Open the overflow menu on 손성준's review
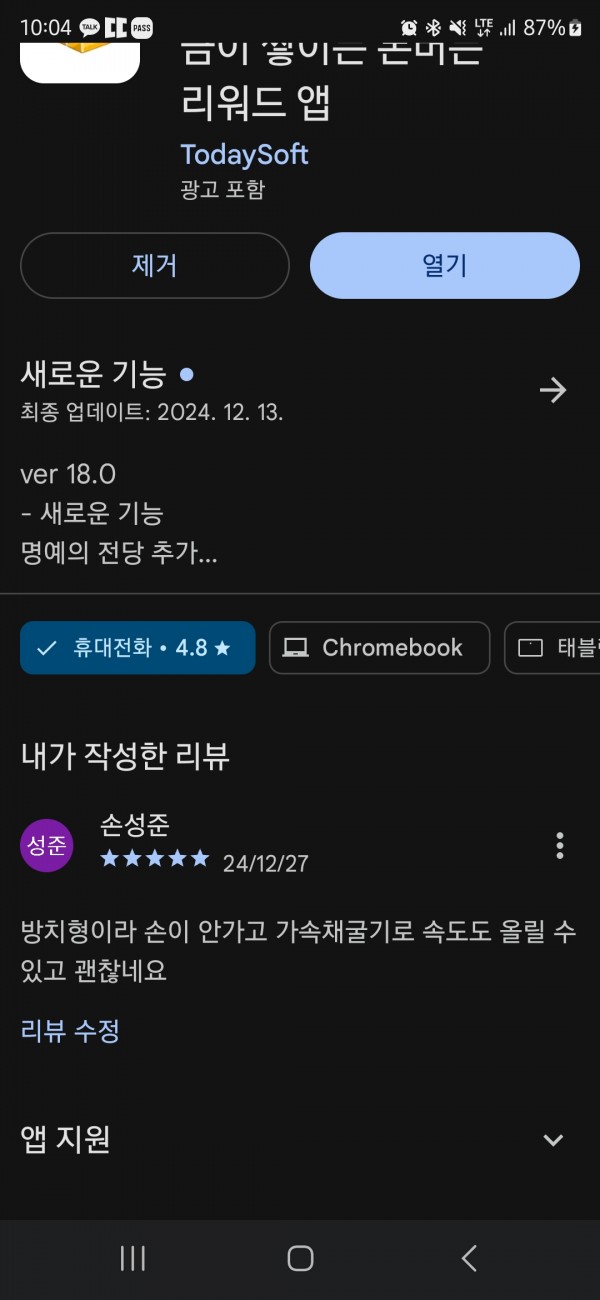 (559, 846)
